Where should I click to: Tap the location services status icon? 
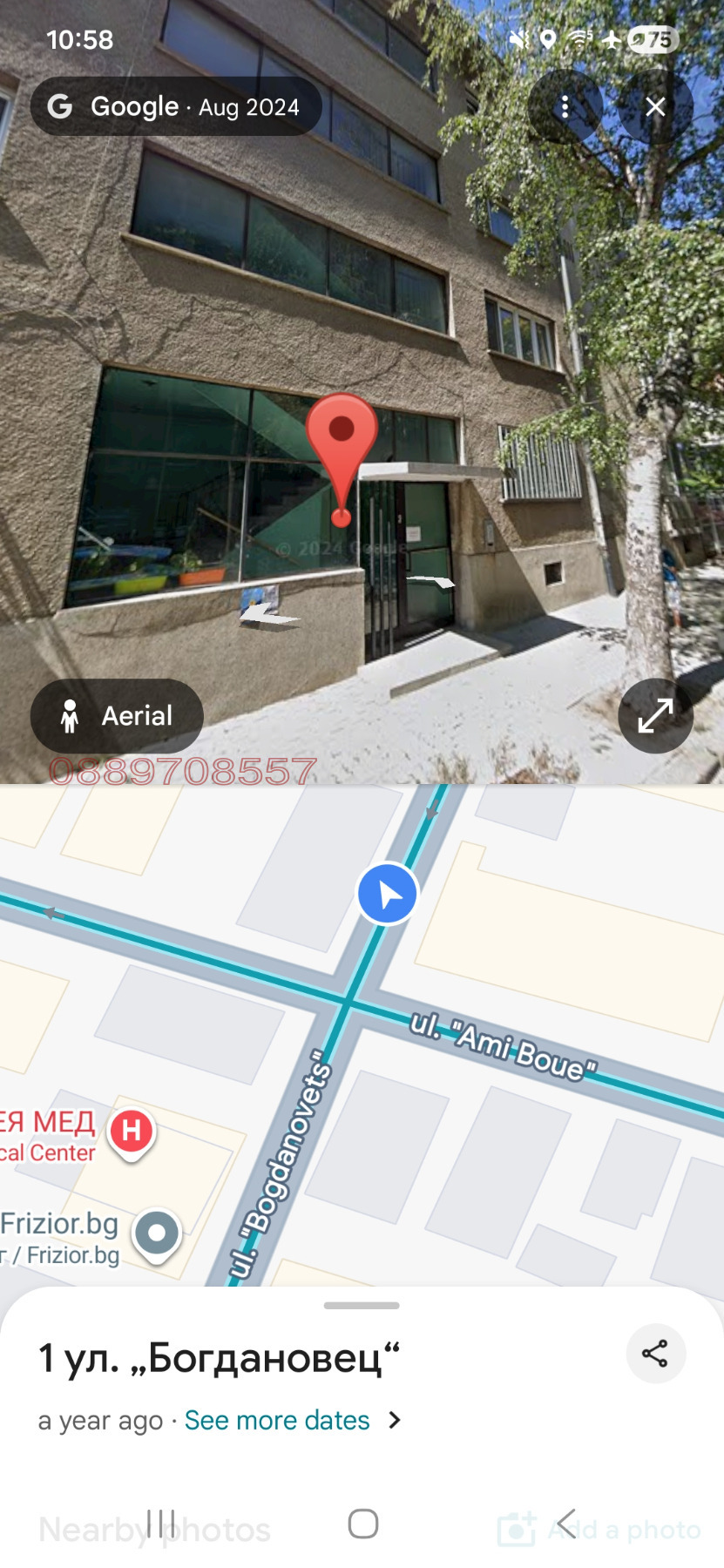tap(548, 39)
